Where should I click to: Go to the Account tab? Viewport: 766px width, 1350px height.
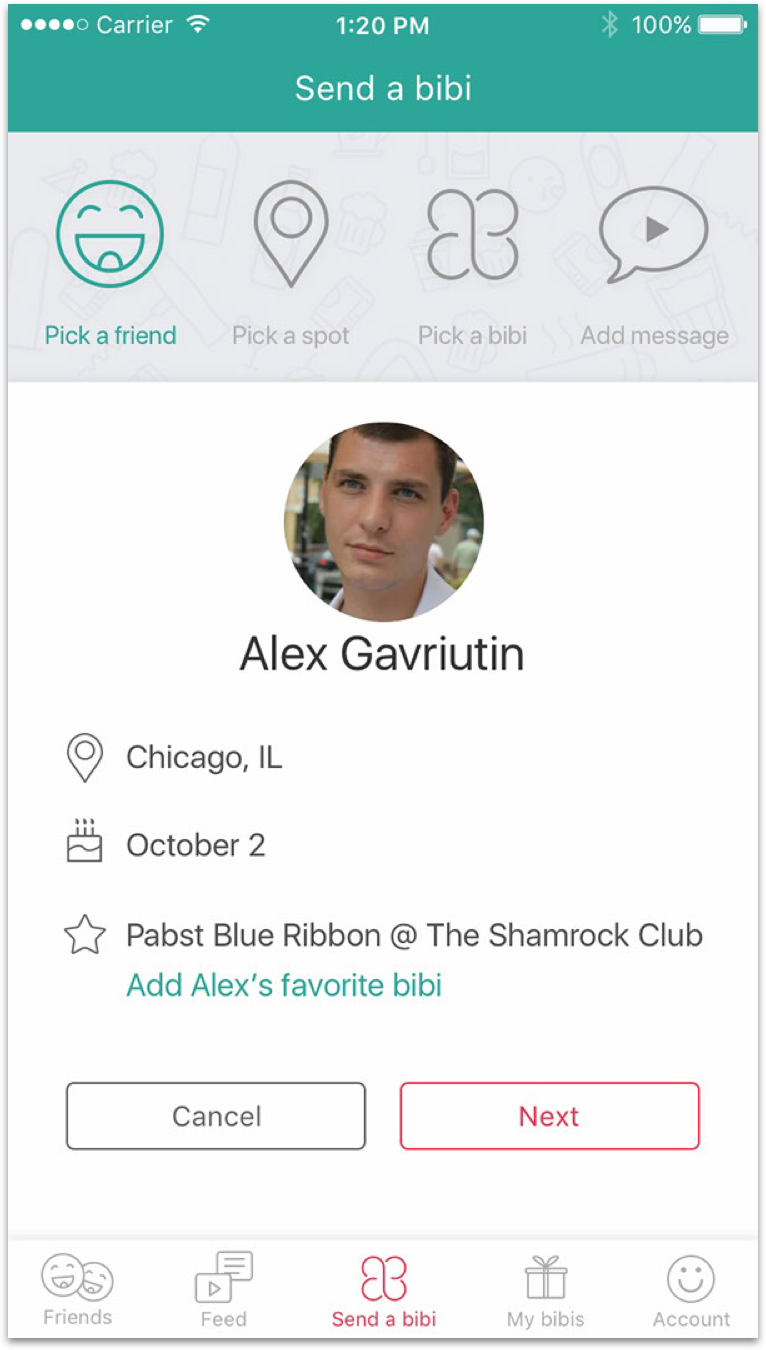tap(692, 1289)
